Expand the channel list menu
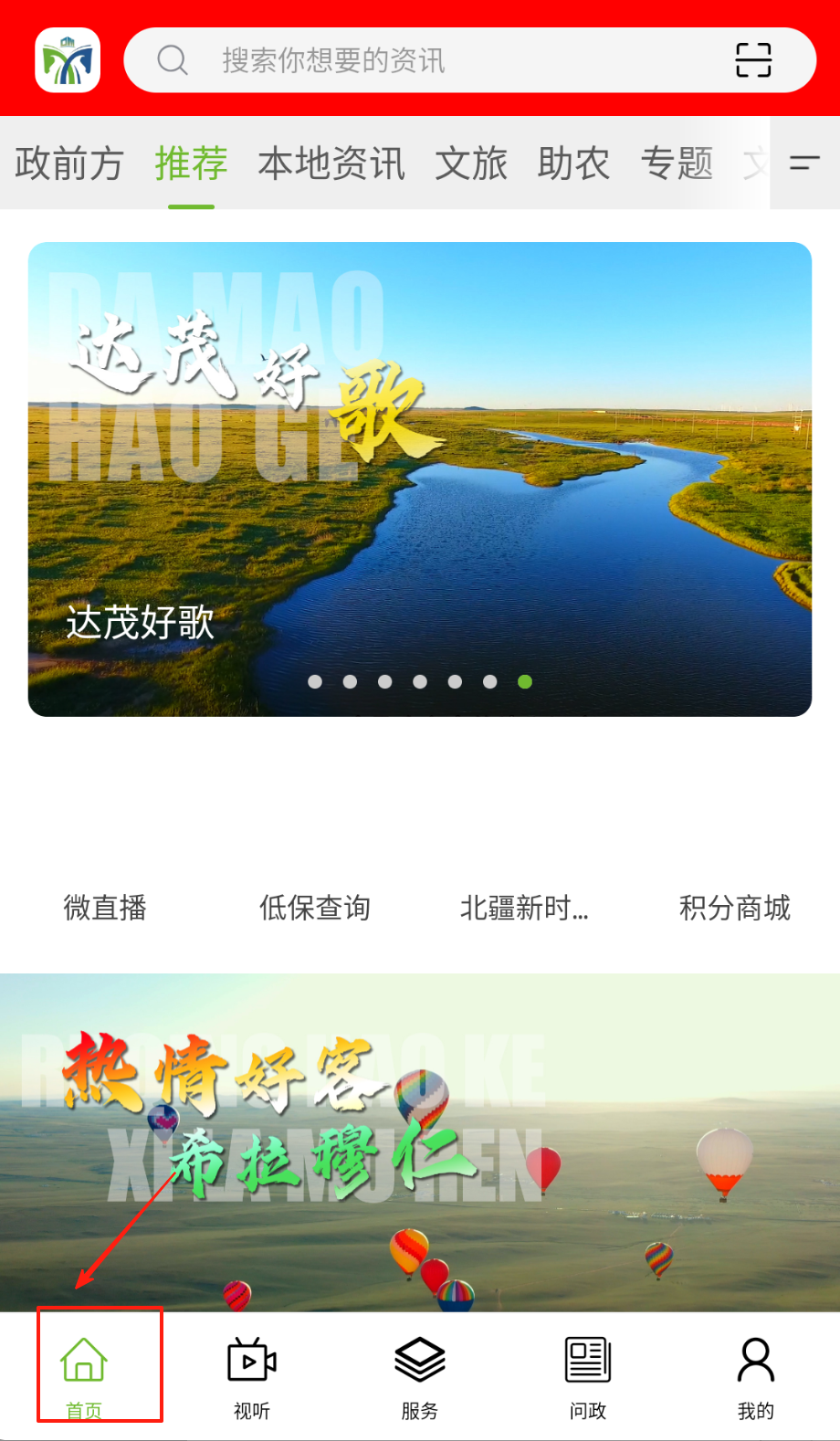The width and height of the screenshot is (840, 1441). point(804,163)
